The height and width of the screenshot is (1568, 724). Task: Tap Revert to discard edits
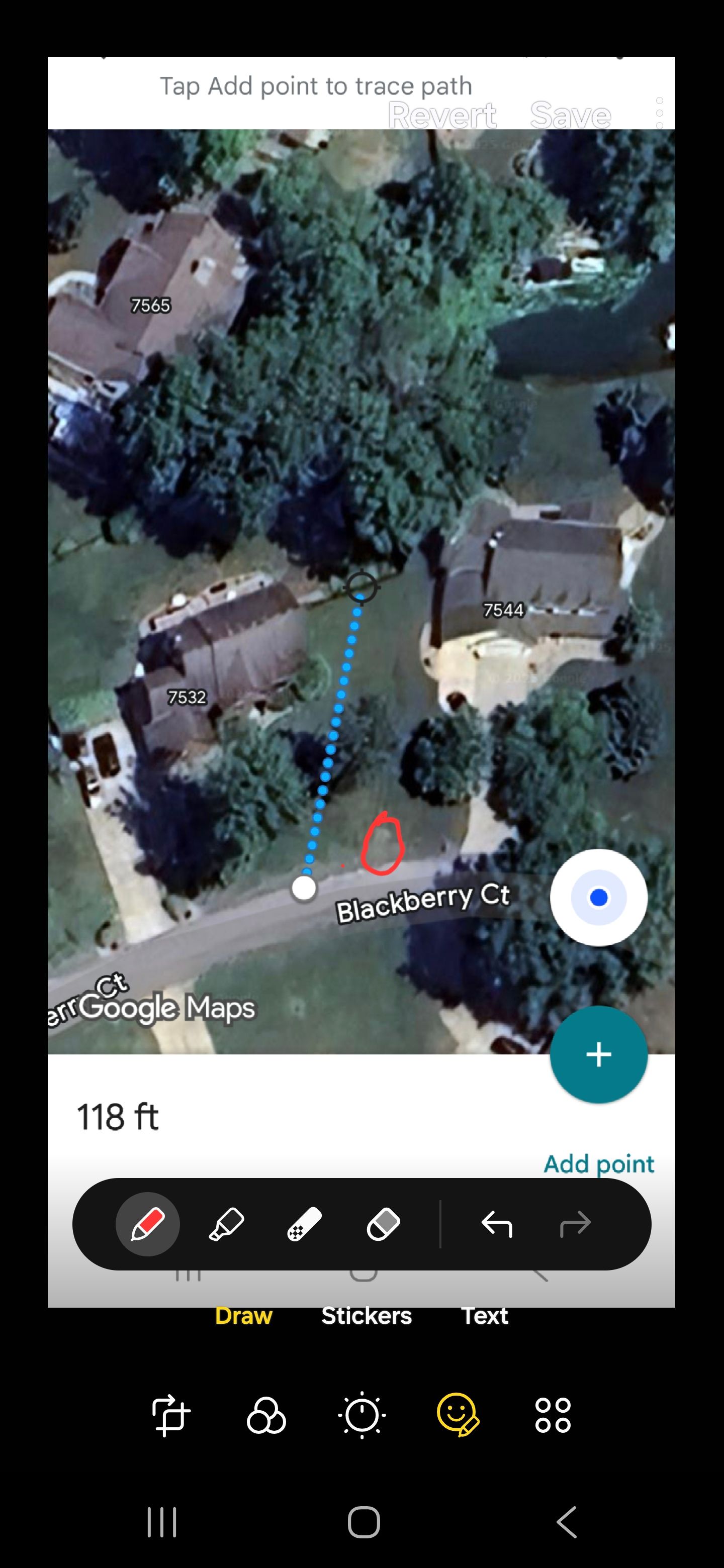[441, 115]
